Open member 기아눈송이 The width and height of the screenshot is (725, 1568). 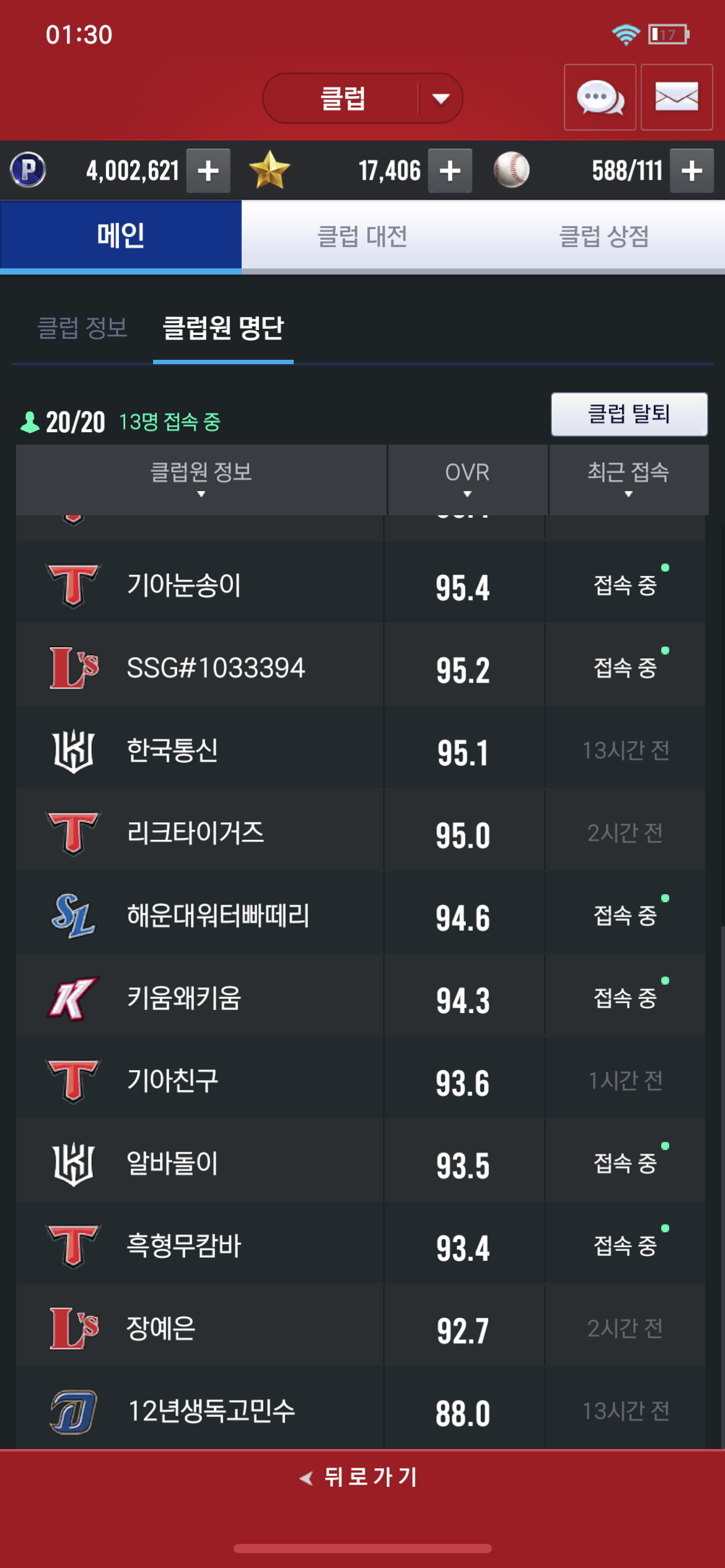(x=184, y=585)
